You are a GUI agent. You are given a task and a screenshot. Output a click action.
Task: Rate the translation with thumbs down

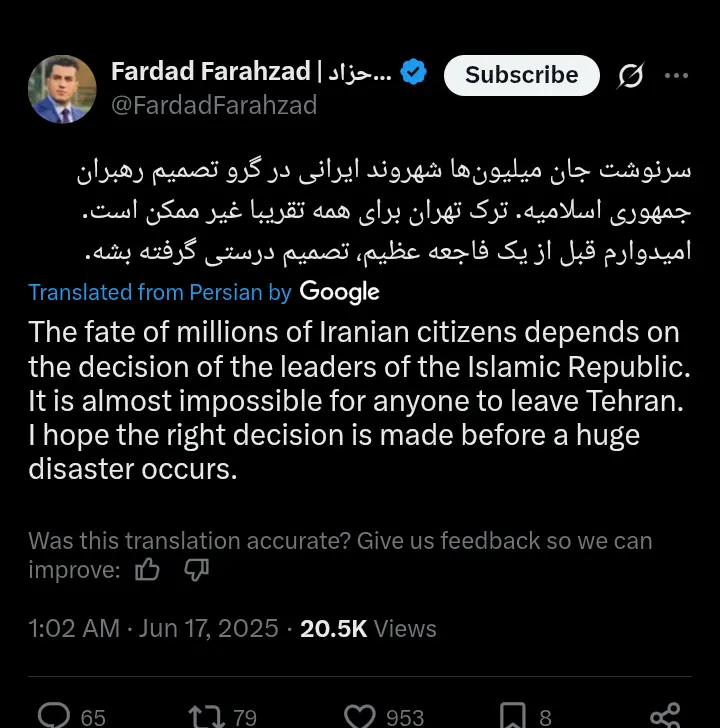pyautogui.click(x=197, y=570)
